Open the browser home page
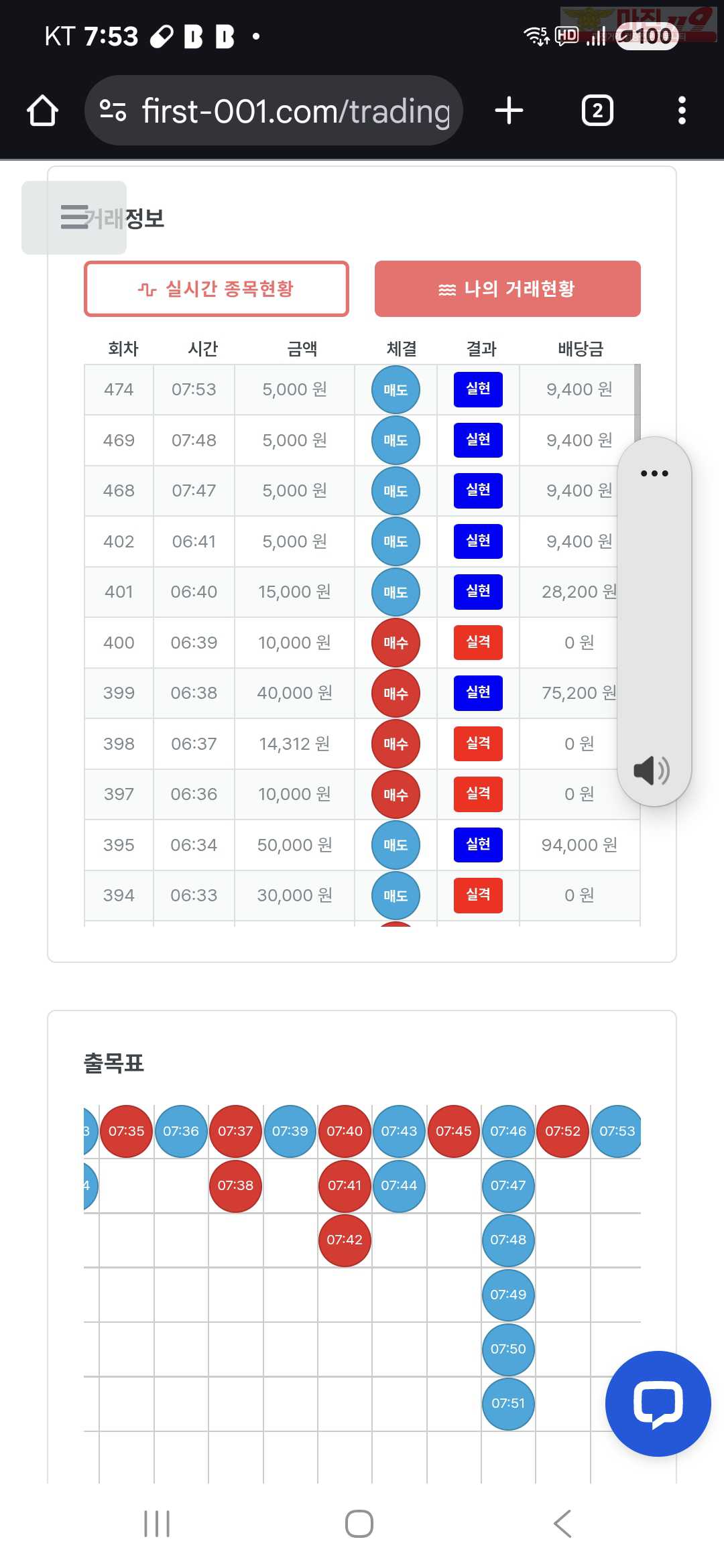 click(x=42, y=111)
